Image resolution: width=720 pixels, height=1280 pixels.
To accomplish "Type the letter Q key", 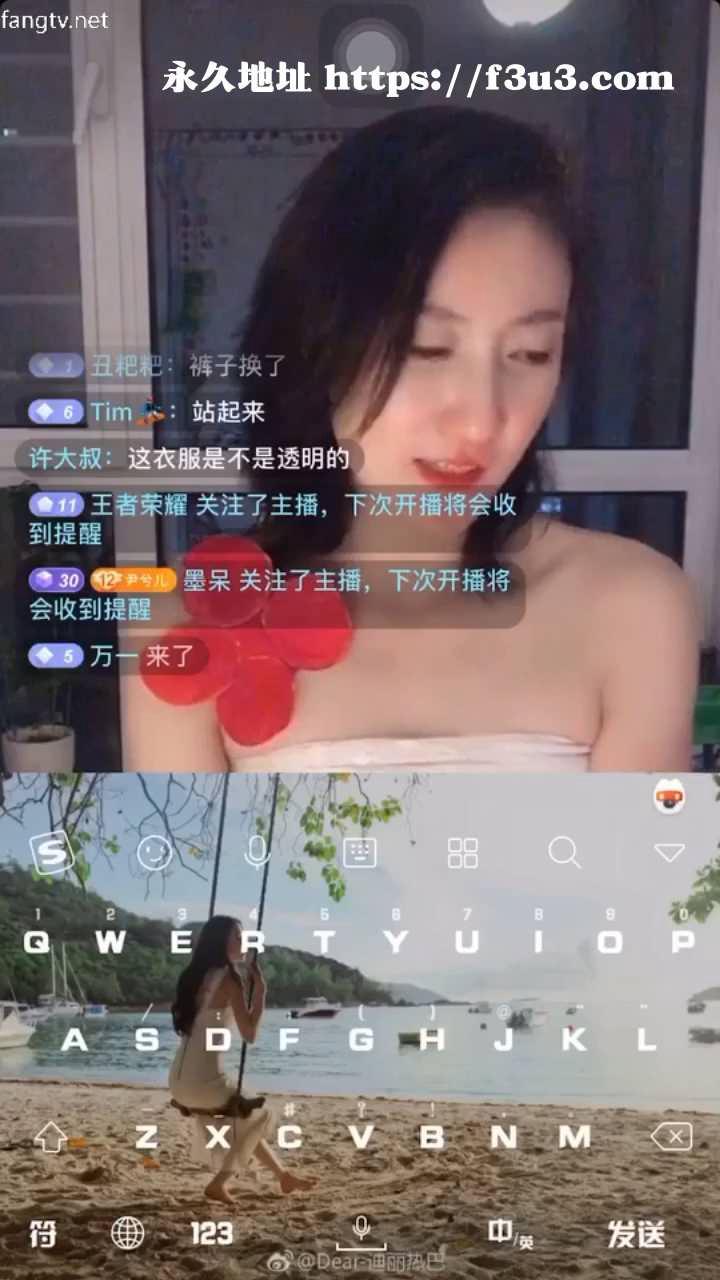I will [x=38, y=942].
